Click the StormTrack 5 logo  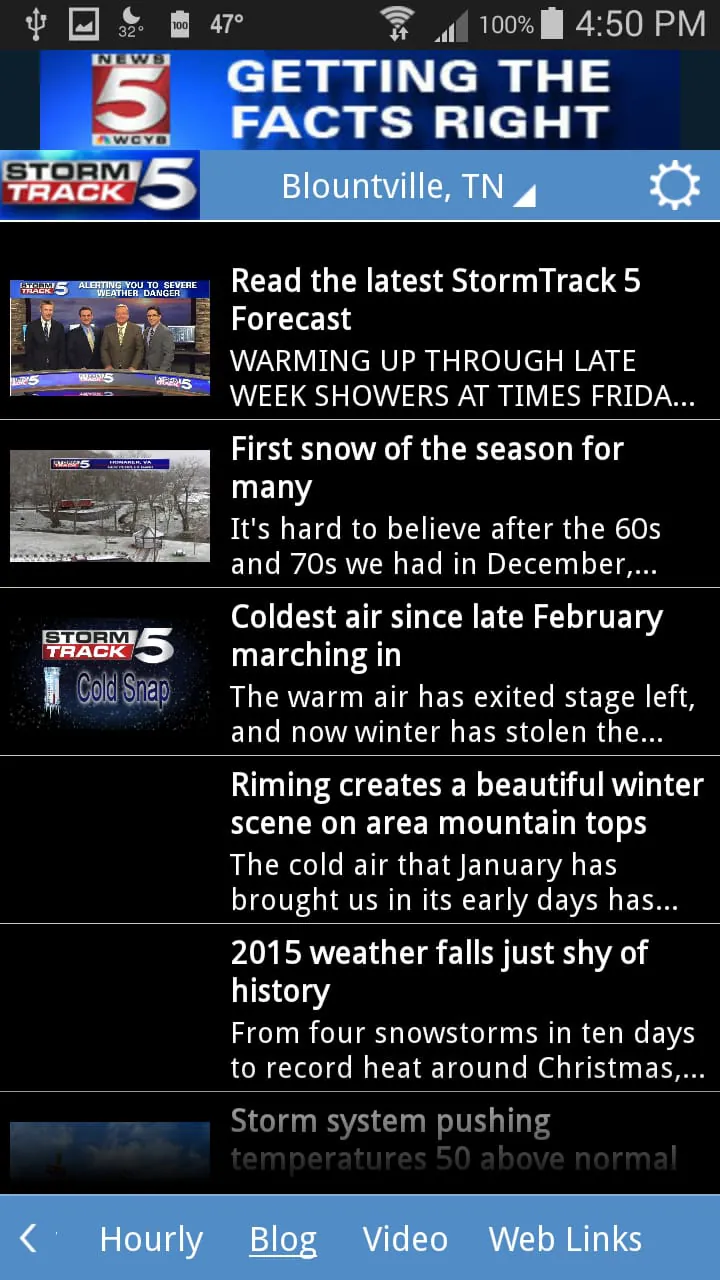click(100, 184)
